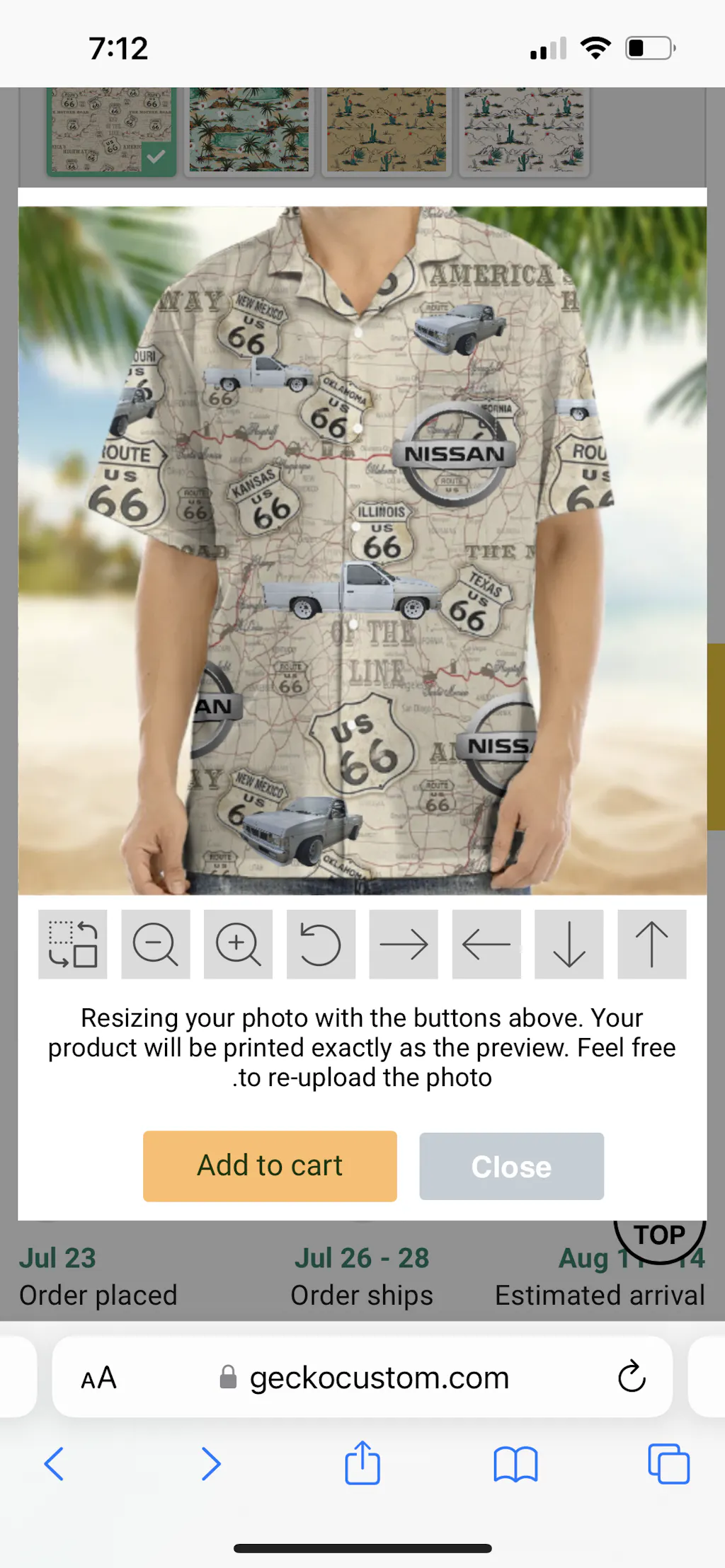Move photo upward
725x1568 pixels.
[651, 944]
